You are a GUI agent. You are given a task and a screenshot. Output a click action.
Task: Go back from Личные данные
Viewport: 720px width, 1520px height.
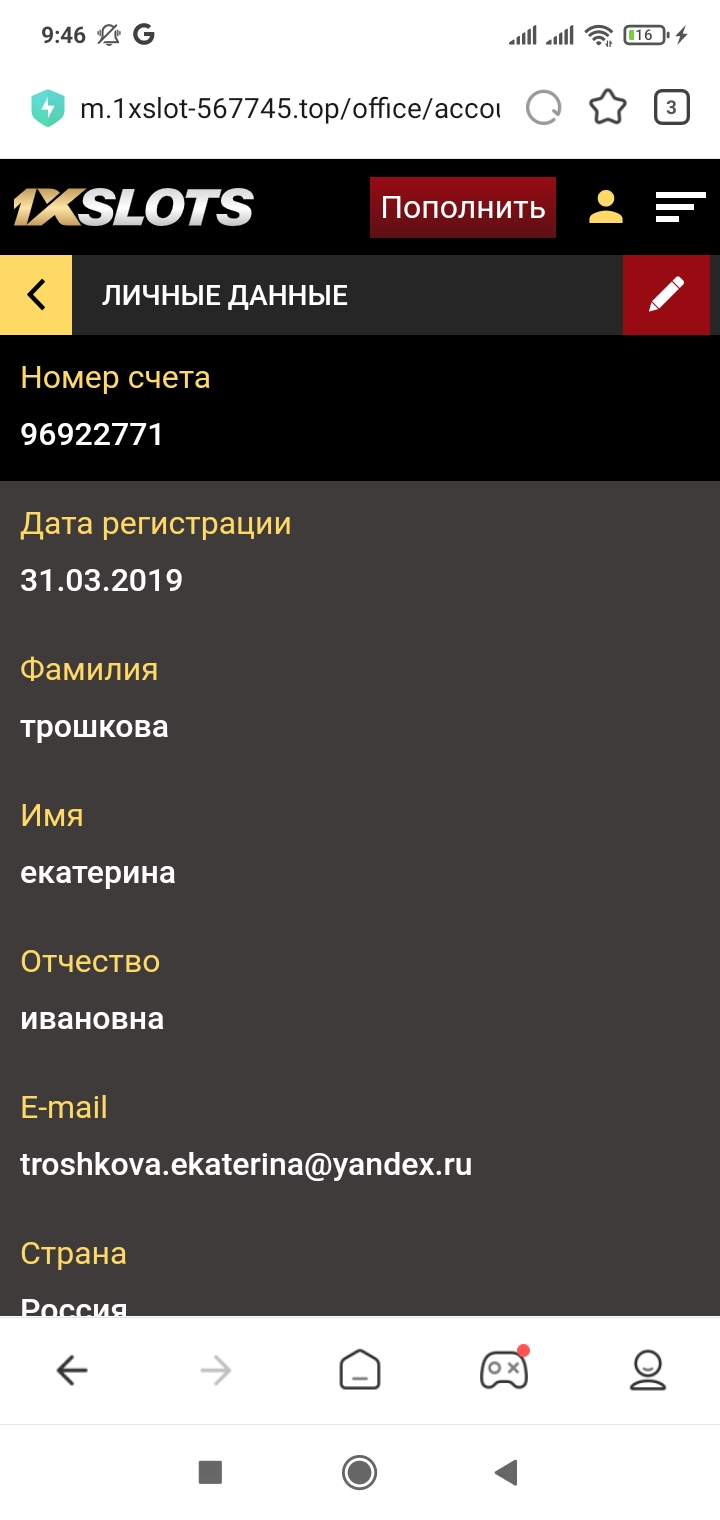(36, 295)
